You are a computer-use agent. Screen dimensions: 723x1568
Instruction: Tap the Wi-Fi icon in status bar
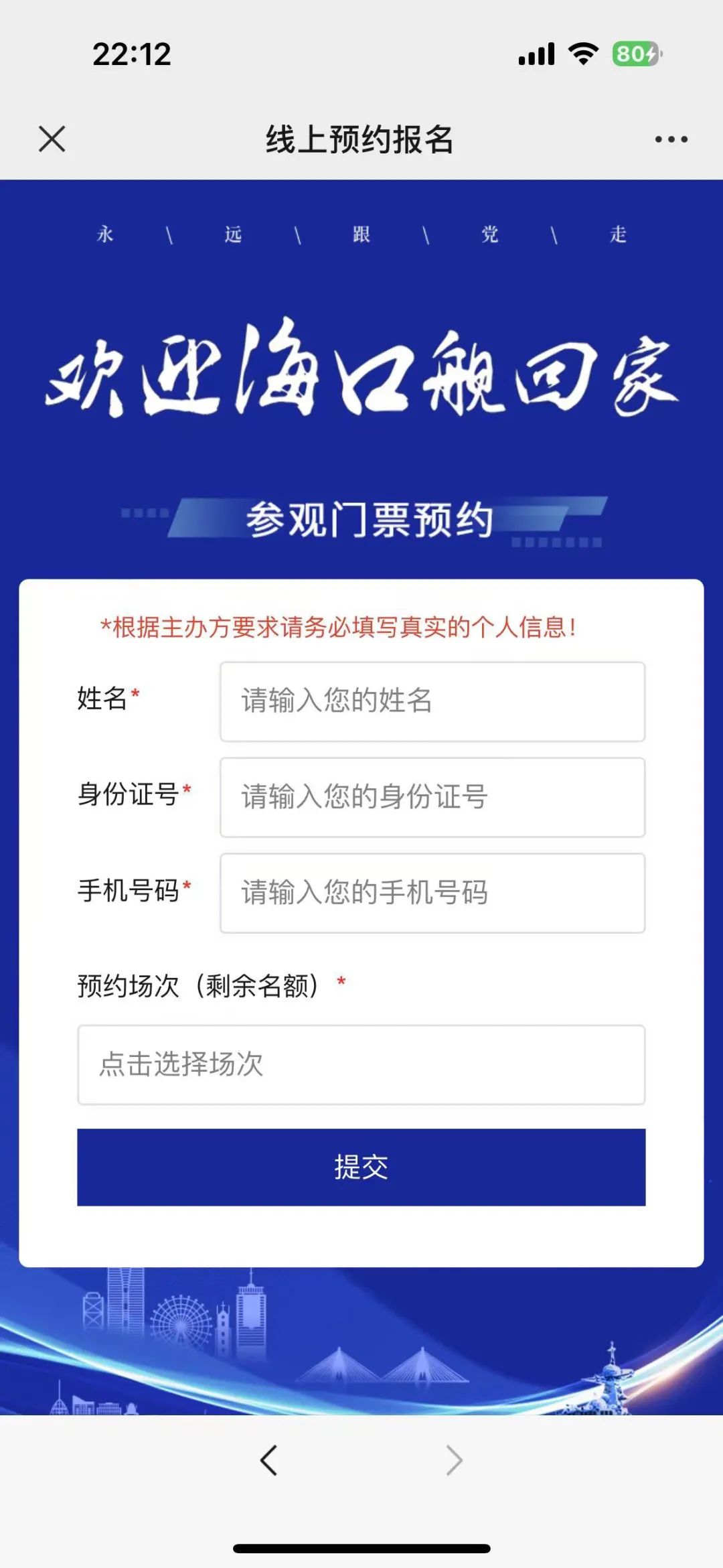click(x=582, y=54)
